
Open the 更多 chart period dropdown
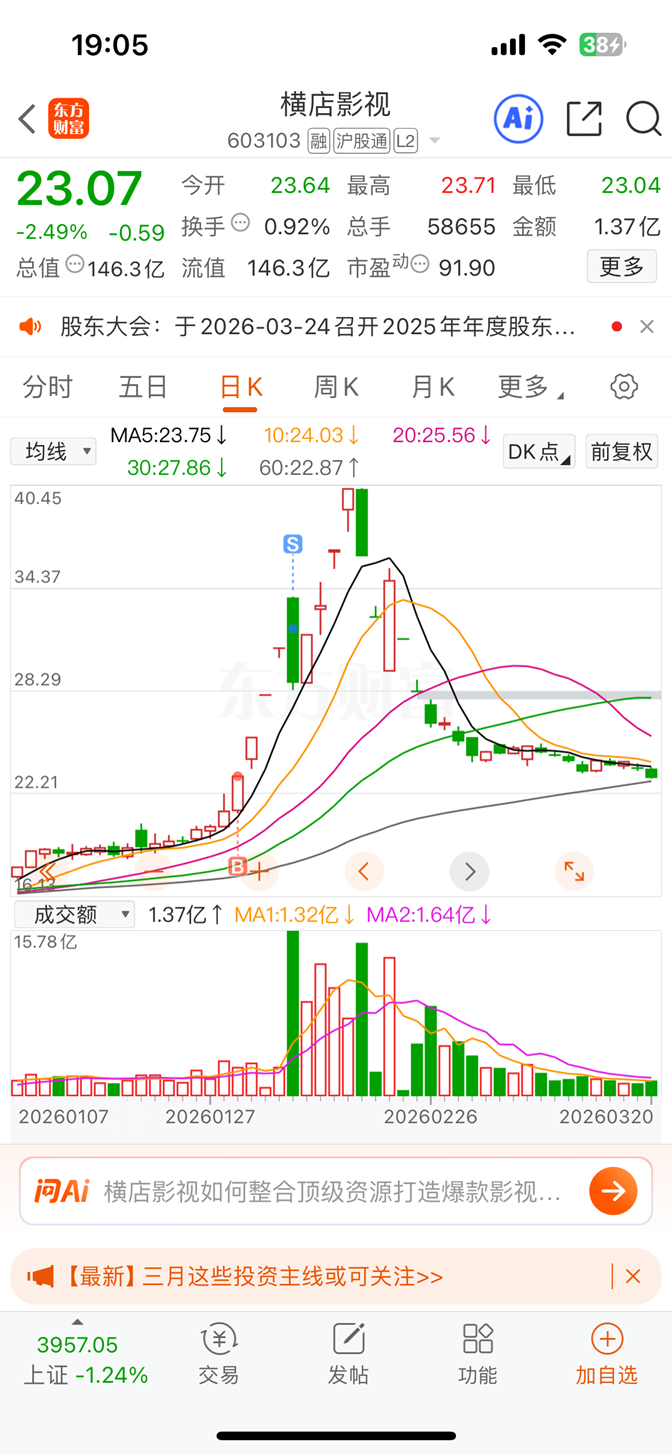[x=529, y=387]
